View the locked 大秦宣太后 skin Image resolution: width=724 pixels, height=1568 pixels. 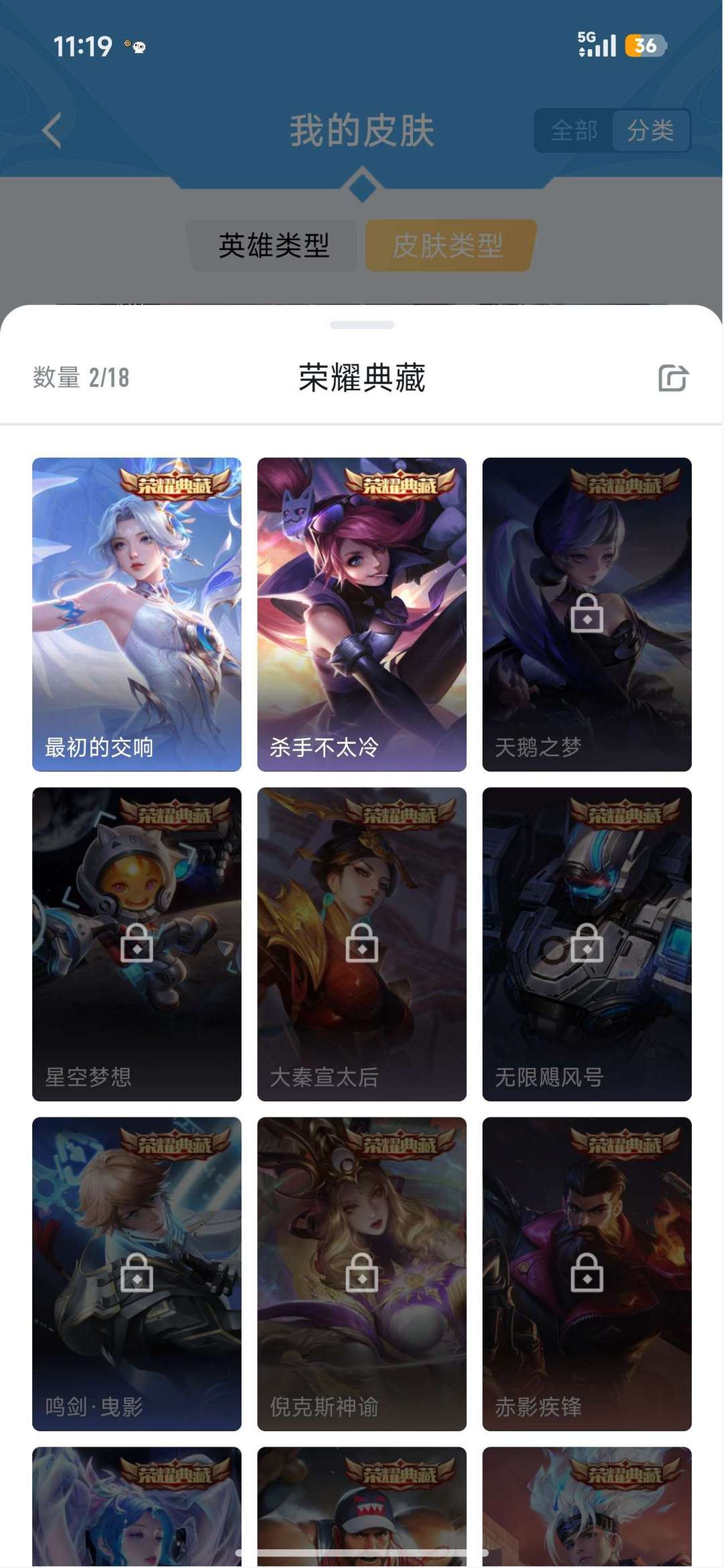pyautogui.click(x=362, y=943)
